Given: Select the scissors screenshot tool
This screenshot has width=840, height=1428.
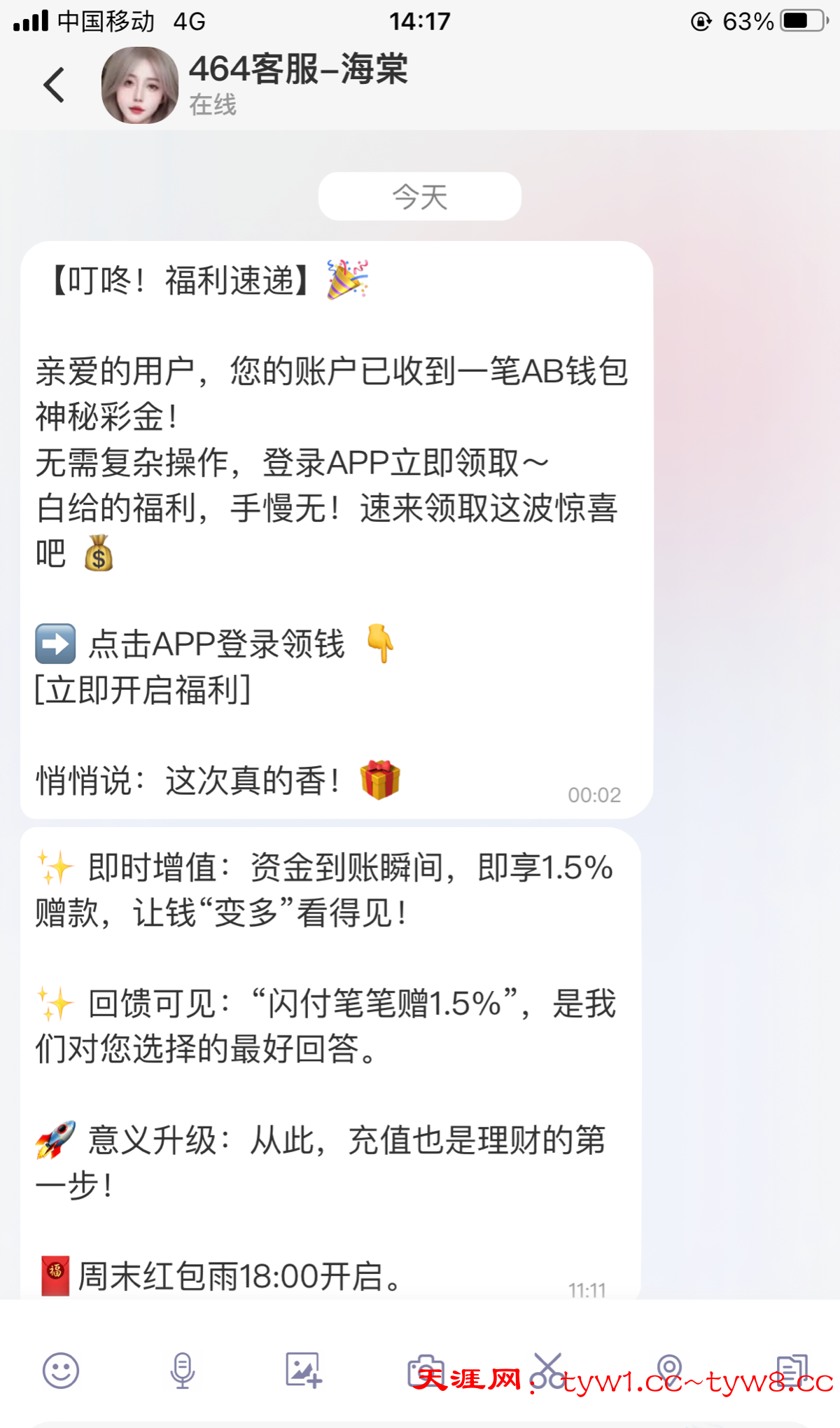Looking at the screenshot, I should pos(547,1370).
